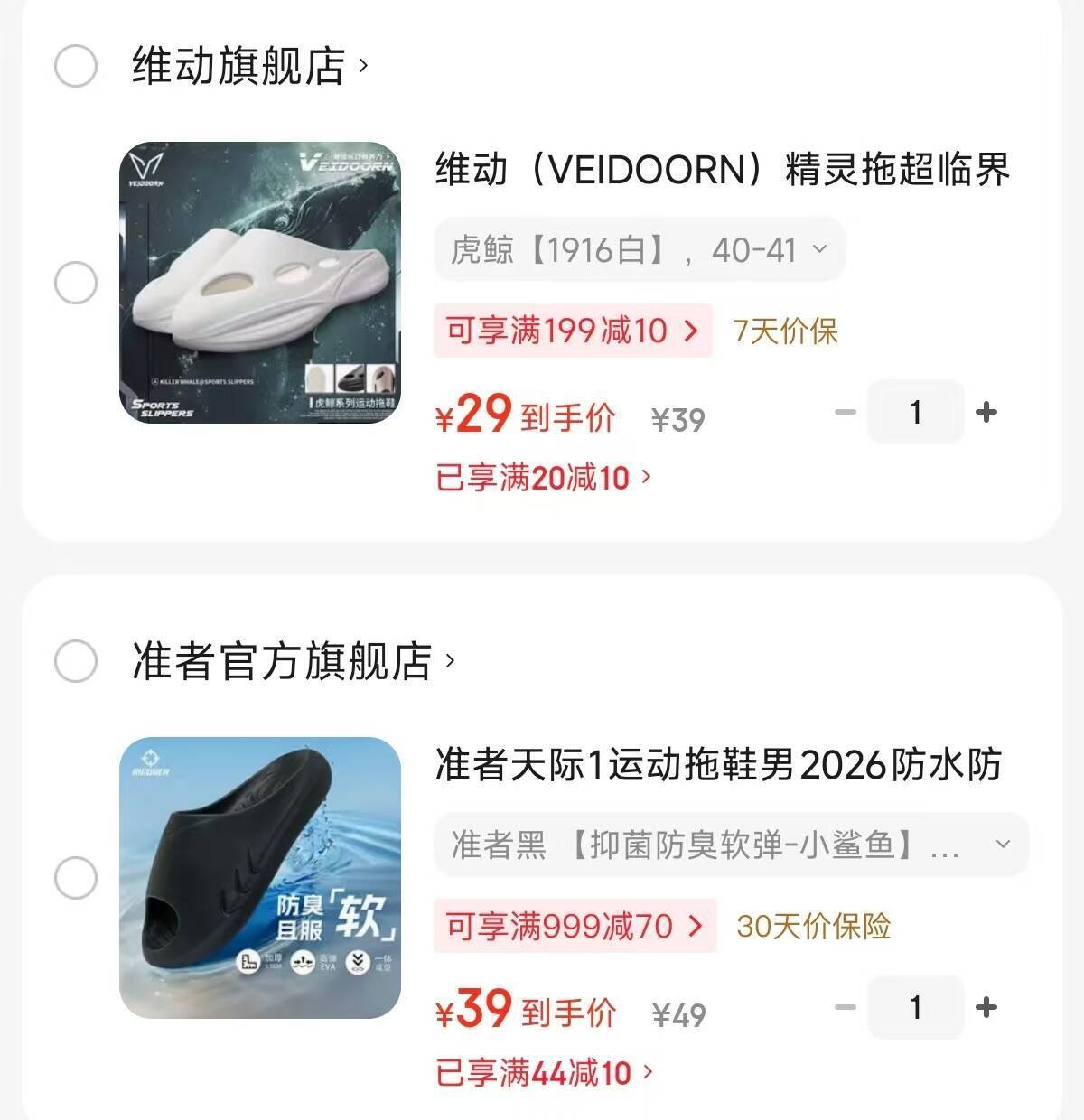
Task: View the 可享满199减10 coupon offer
Action: (573, 331)
